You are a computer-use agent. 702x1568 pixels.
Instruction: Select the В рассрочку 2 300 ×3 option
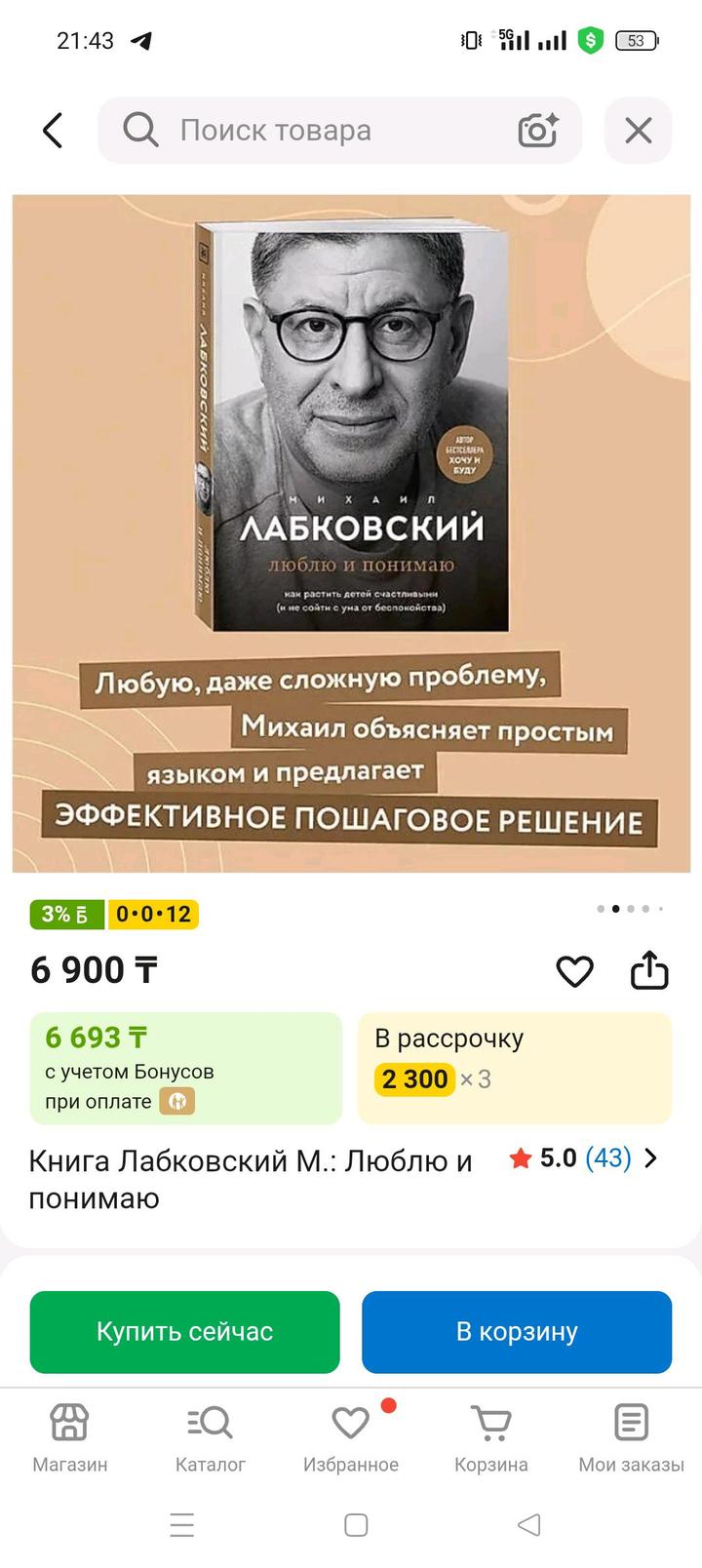514,1068
